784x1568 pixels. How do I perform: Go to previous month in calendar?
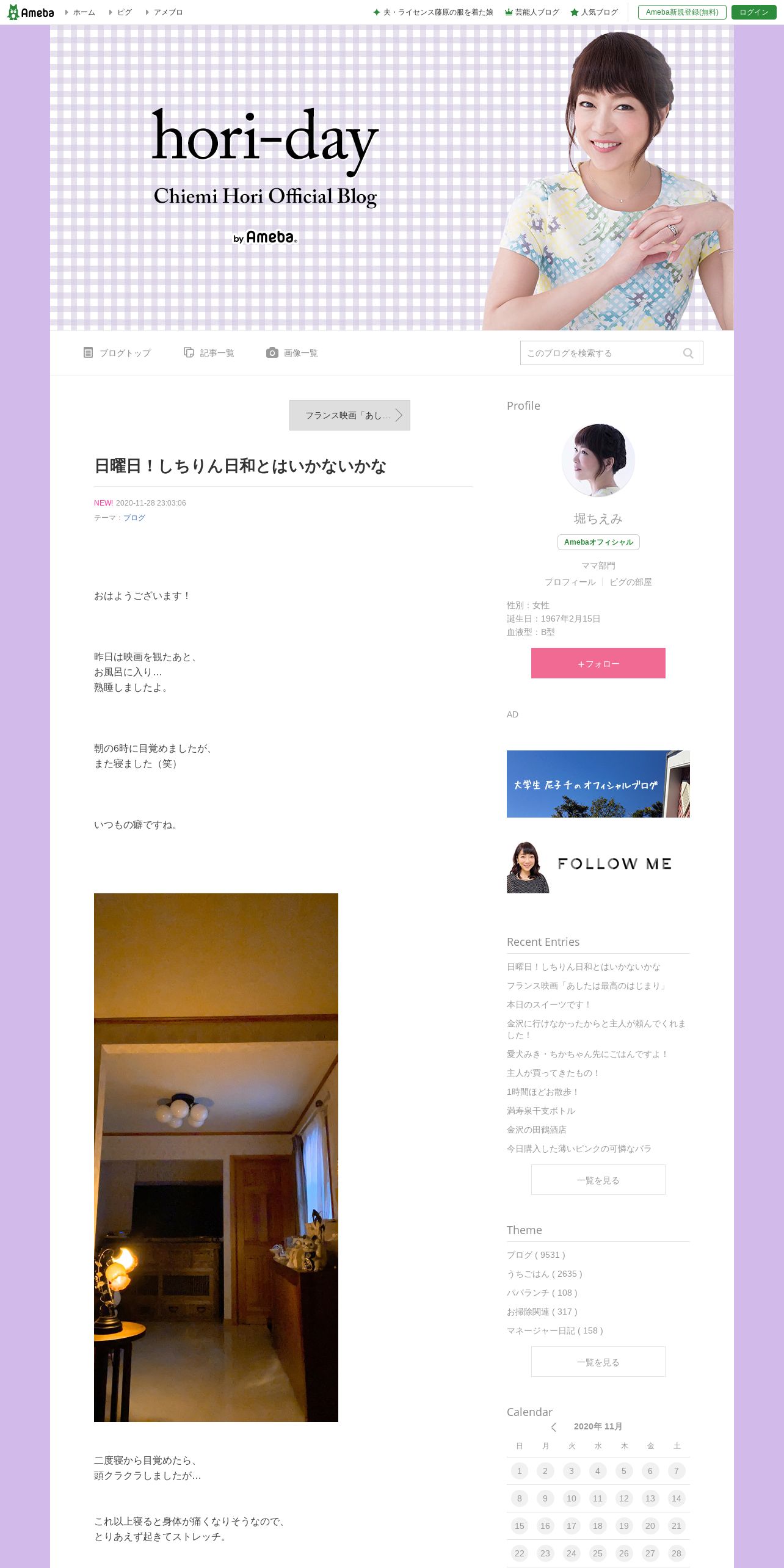pos(554,1427)
